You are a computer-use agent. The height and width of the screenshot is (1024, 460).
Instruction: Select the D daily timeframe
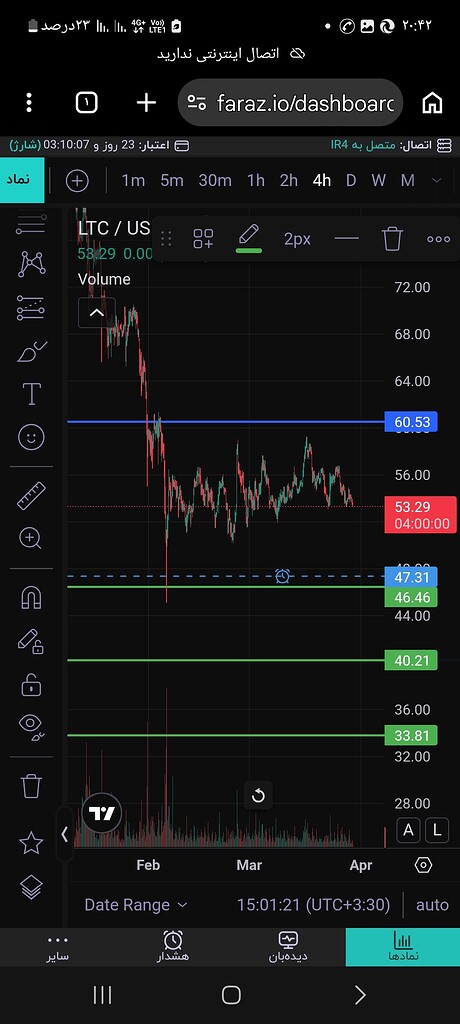(351, 180)
